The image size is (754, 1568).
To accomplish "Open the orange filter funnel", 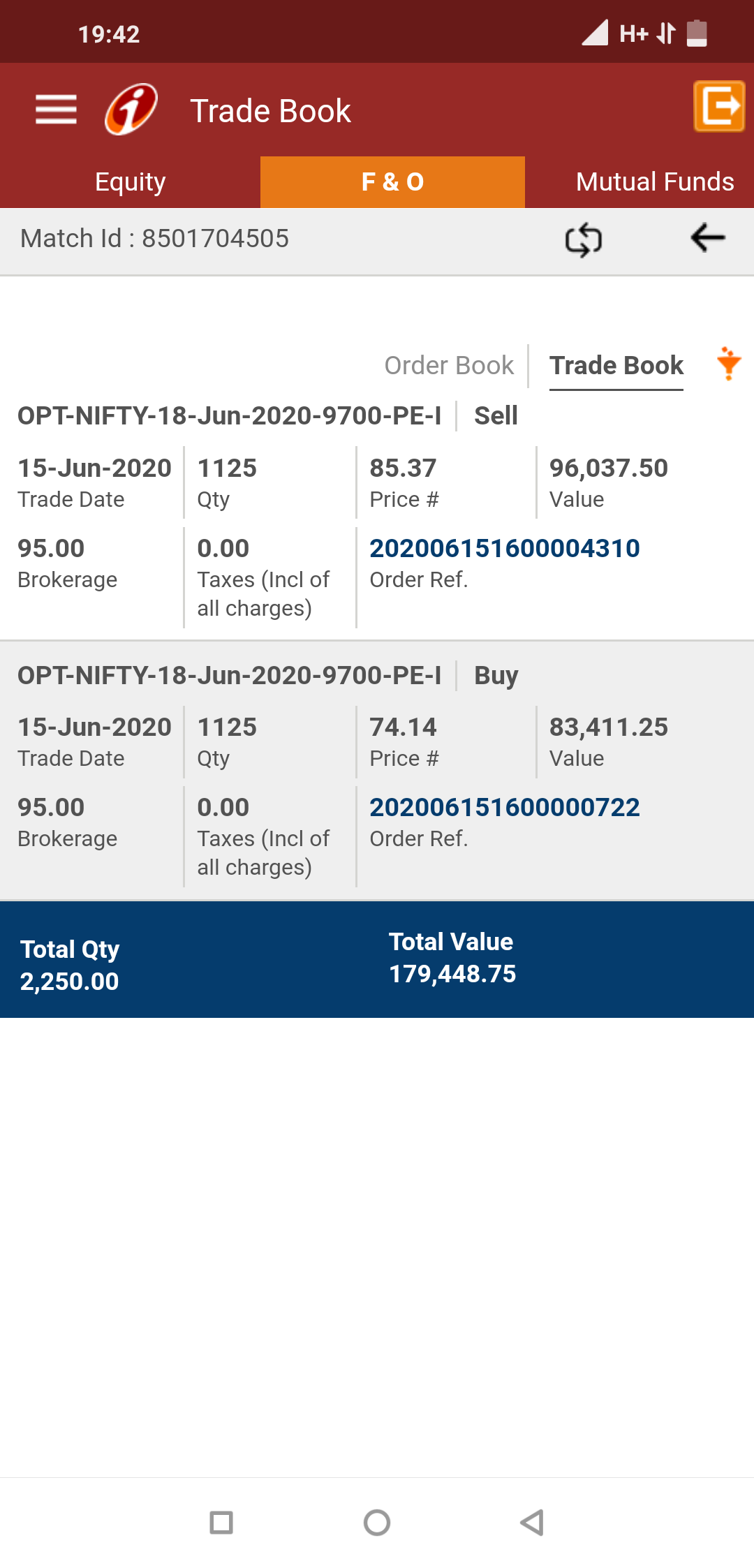I will click(729, 364).
